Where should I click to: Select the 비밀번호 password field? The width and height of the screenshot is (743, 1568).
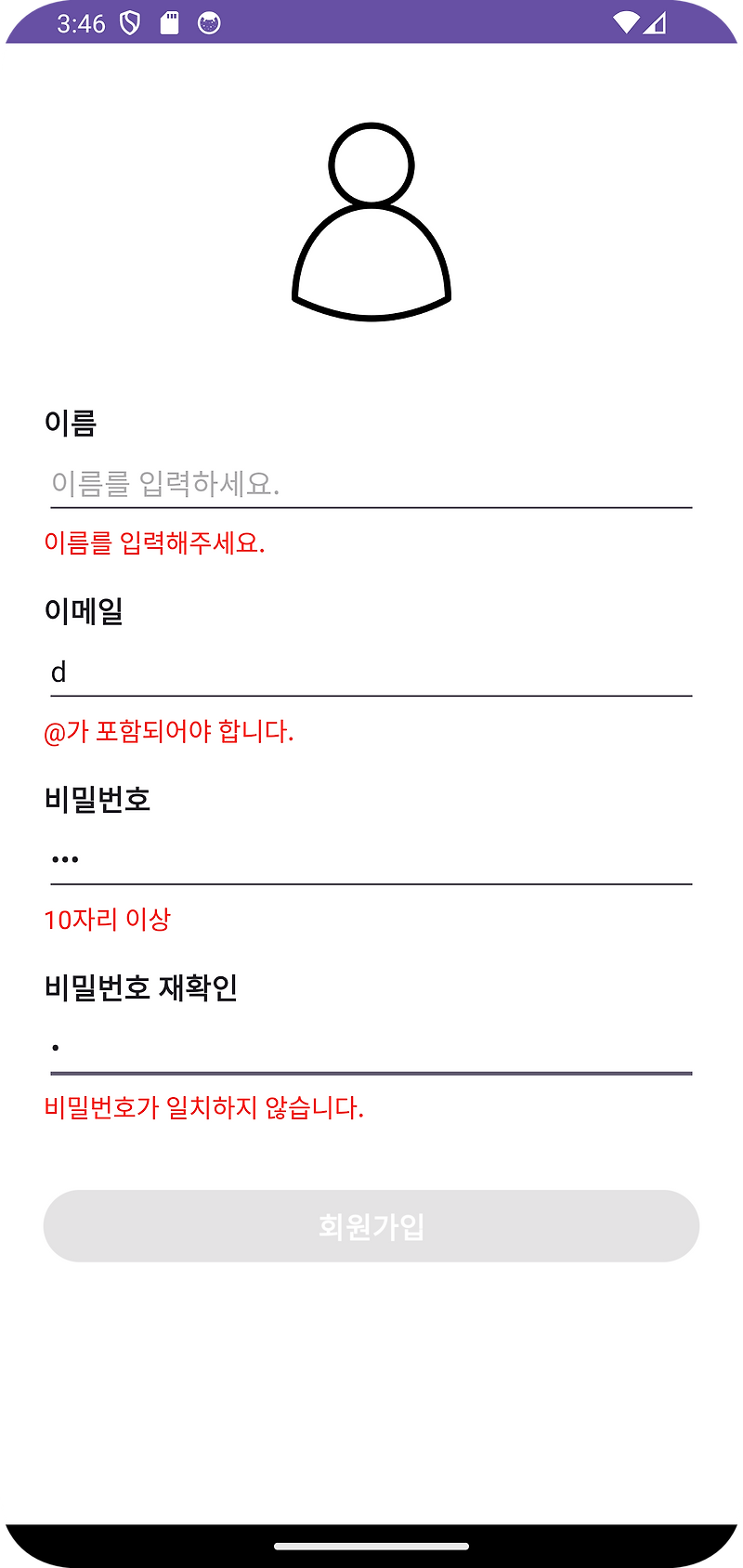[371, 860]
